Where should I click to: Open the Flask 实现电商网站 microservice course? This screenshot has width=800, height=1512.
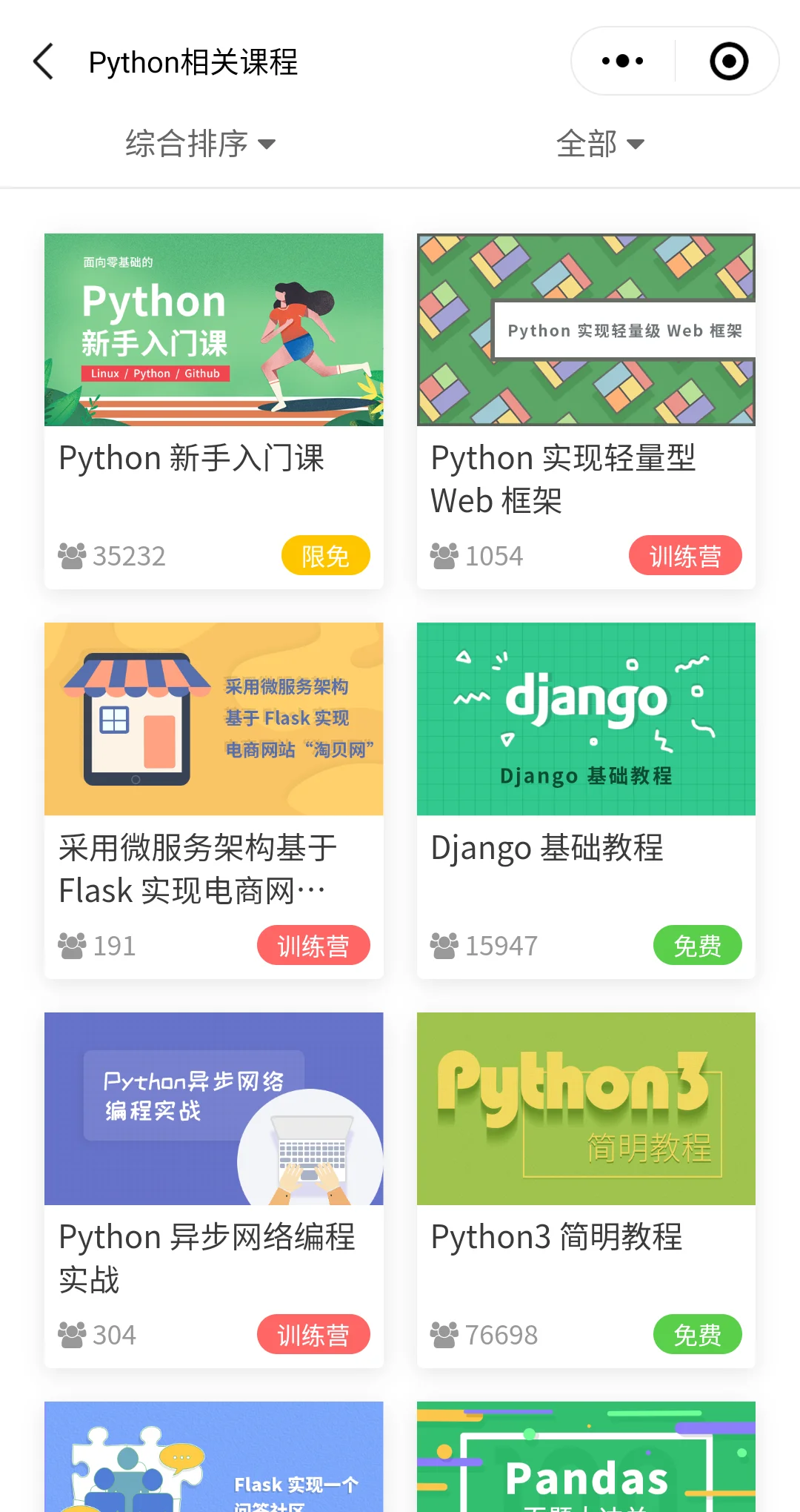pos(213,800)
